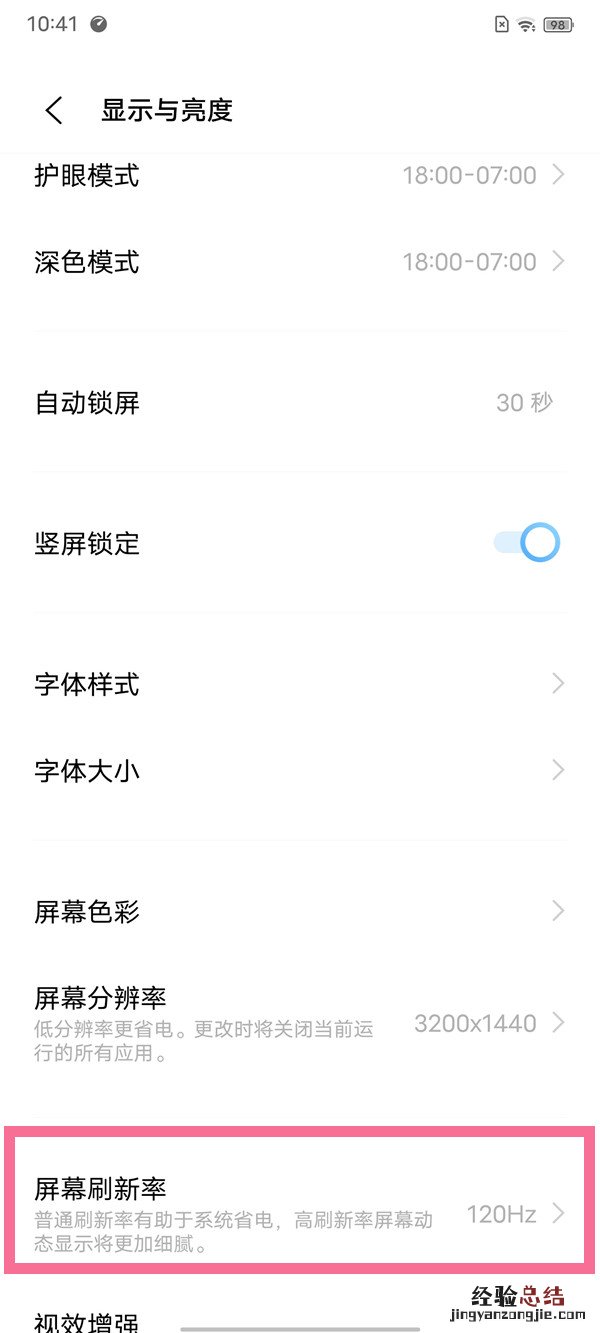Go back from 显示与亮度 page
600x1333 pixels.
54,110
